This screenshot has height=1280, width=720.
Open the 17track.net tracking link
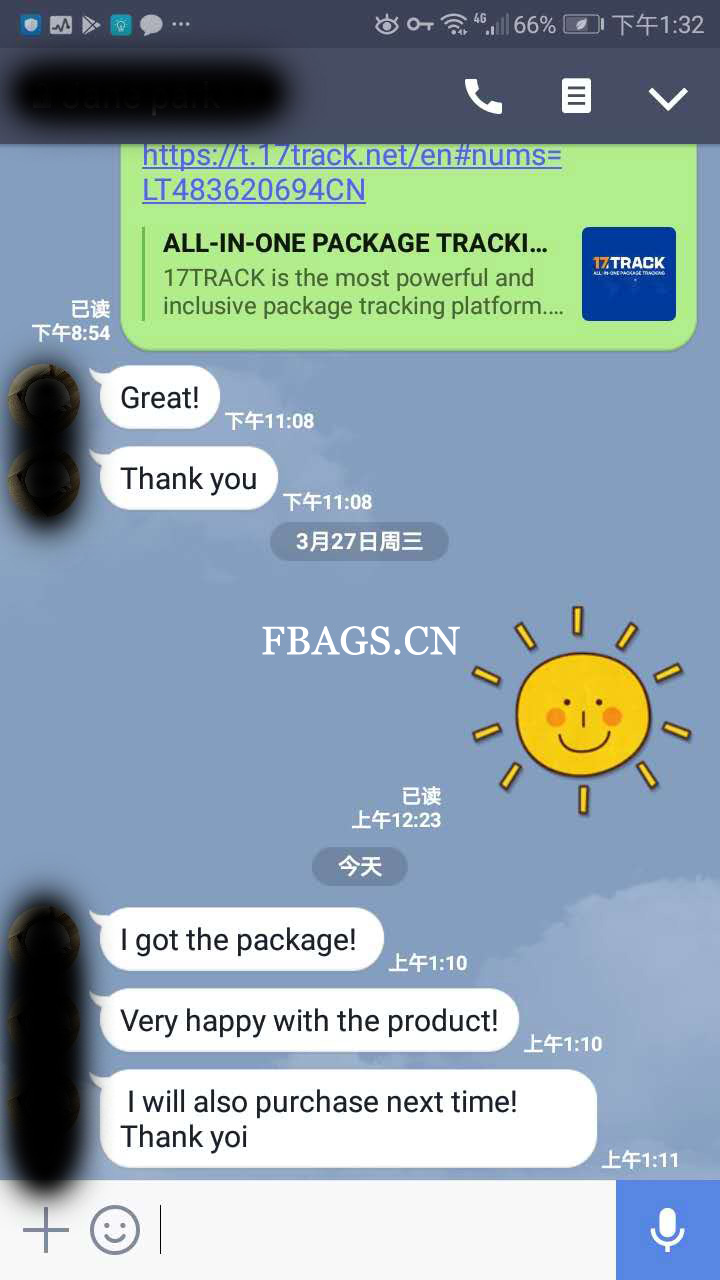point(352,173)
